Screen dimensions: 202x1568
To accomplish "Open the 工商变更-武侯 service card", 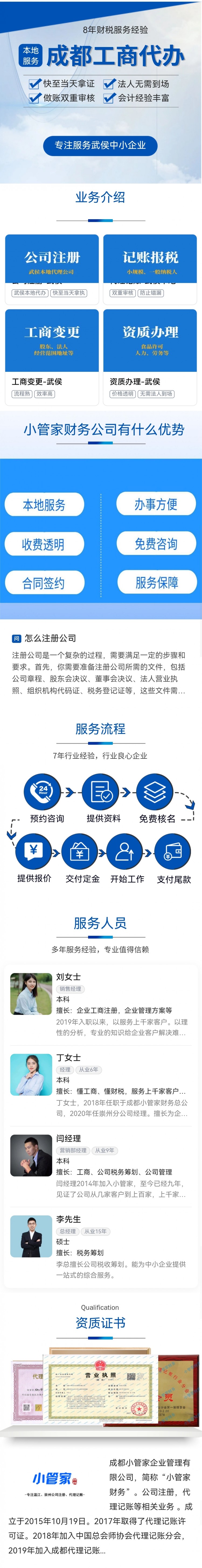I will [52, 356].
